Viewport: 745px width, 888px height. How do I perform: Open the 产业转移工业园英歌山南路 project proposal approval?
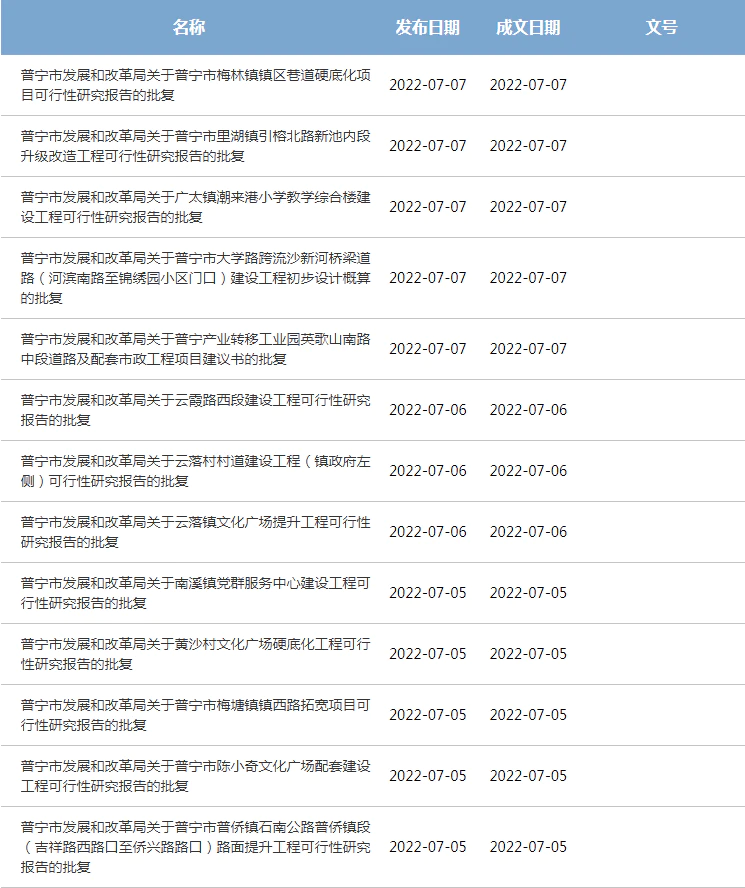[x=196, y=349]
